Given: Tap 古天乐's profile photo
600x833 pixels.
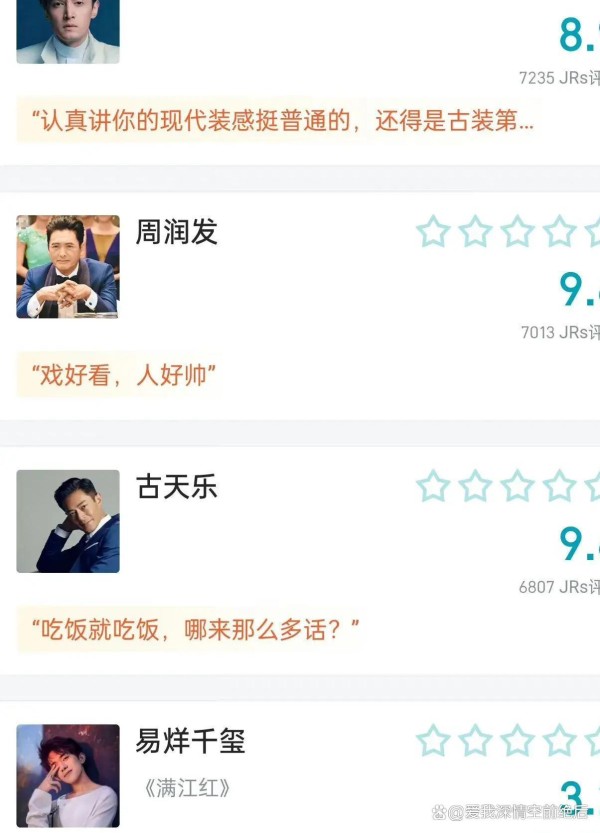Looking at the screenshot, I should (68, 521).
